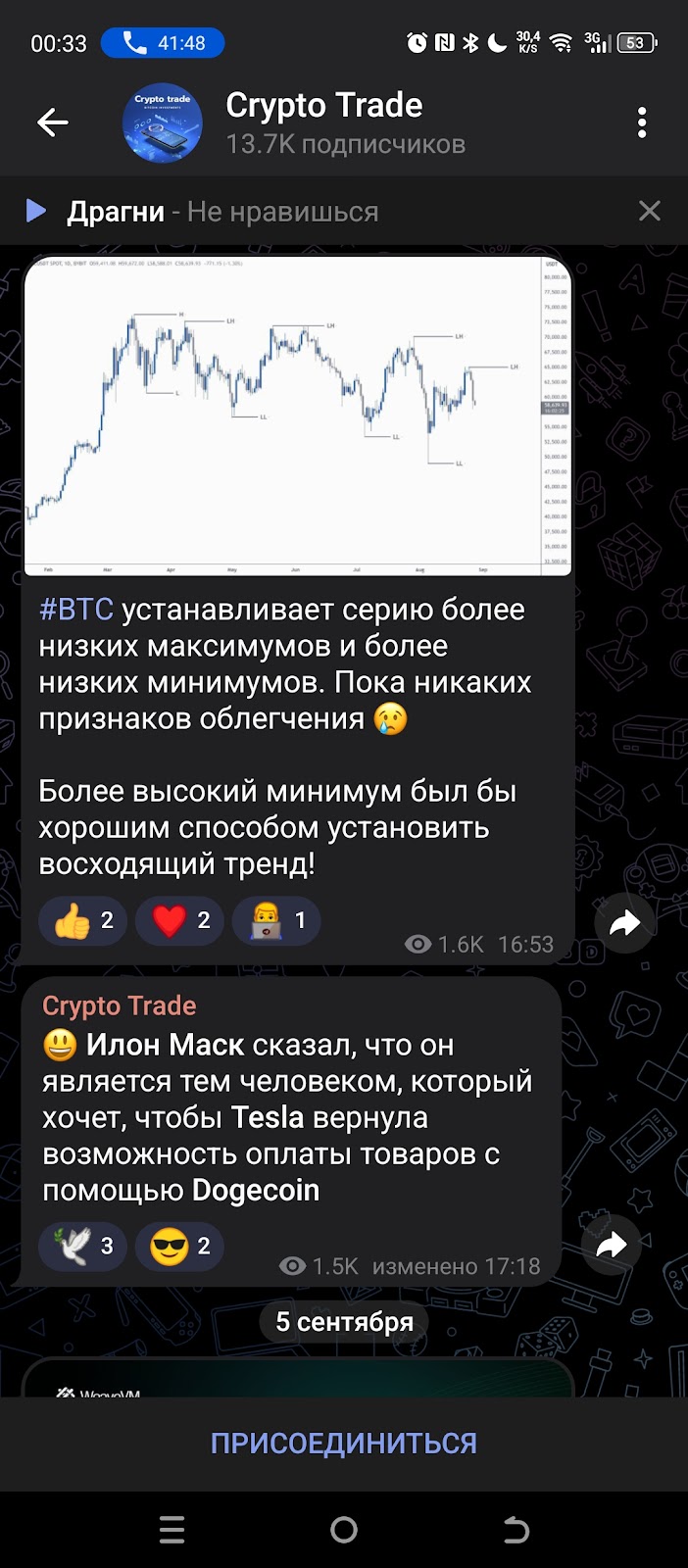
Task: Open the channel overflow menu
Action: tap(642, 122)
